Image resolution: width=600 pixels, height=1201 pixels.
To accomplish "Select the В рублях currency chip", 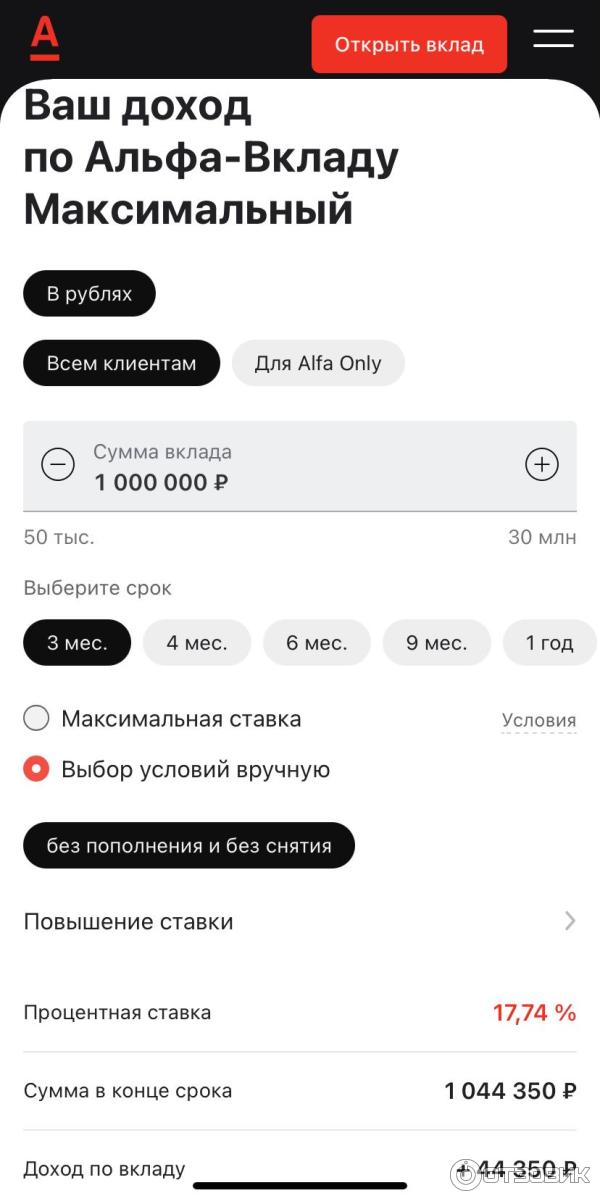I will coord(89,294).
